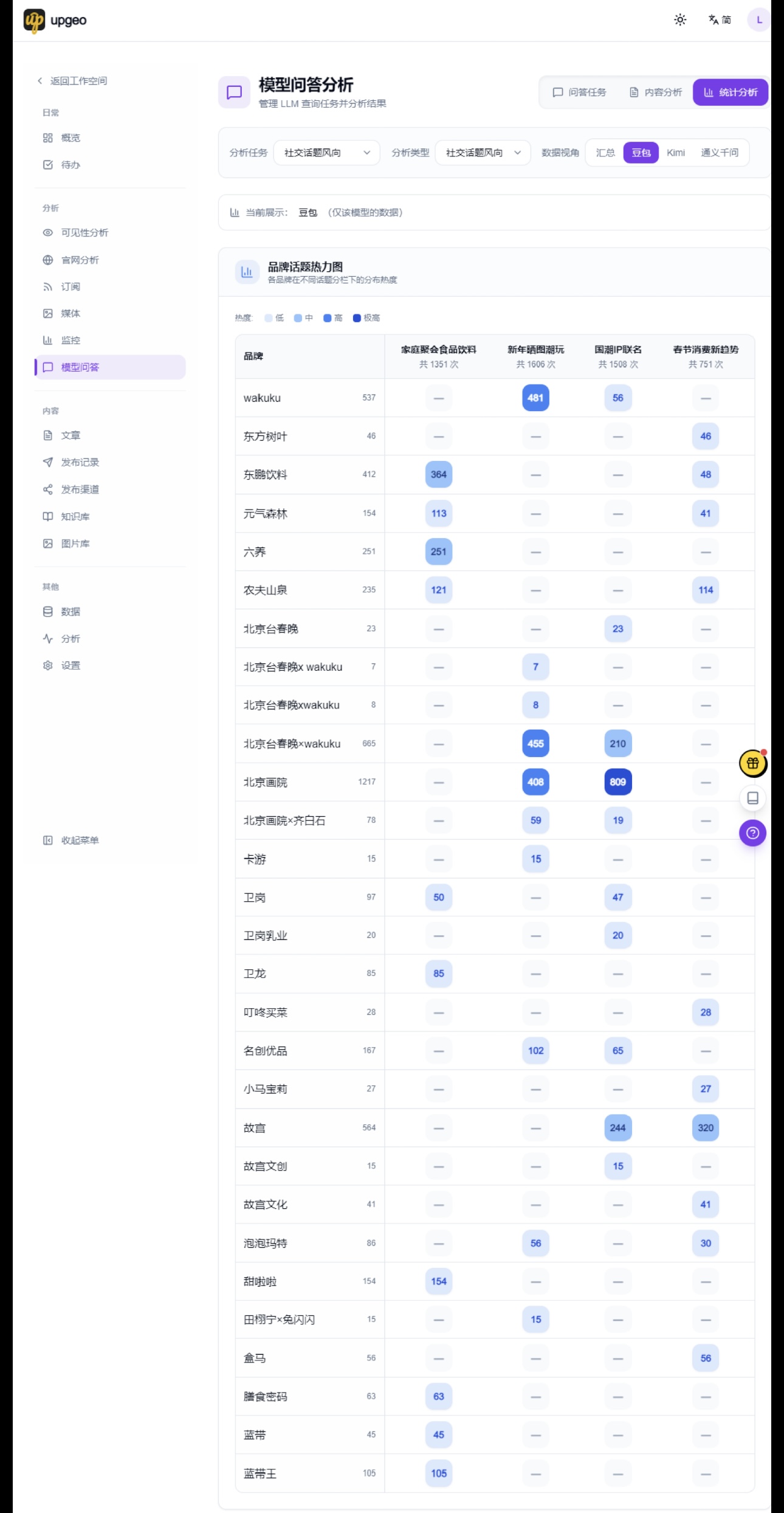Collapse the sidebar with 收起菜单
The image size is (784, 1513).
point(79,840)
